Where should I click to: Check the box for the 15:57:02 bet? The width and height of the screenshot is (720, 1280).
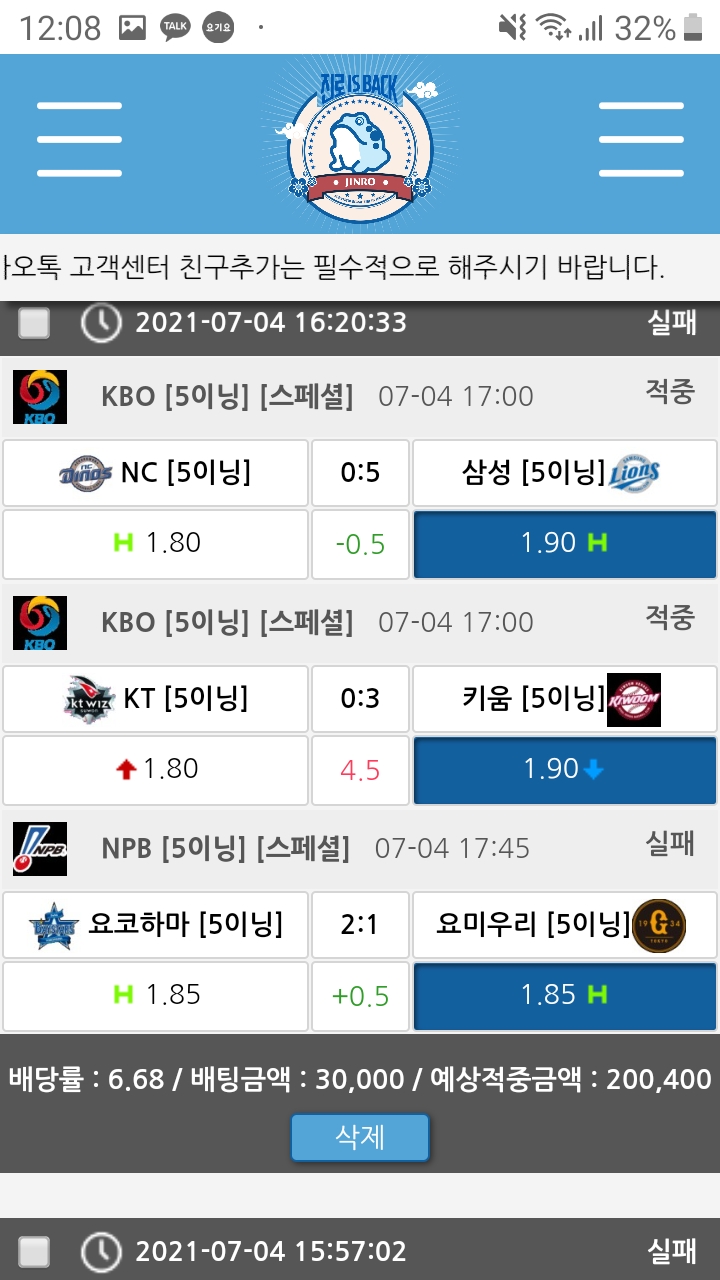pos(34,1251)
